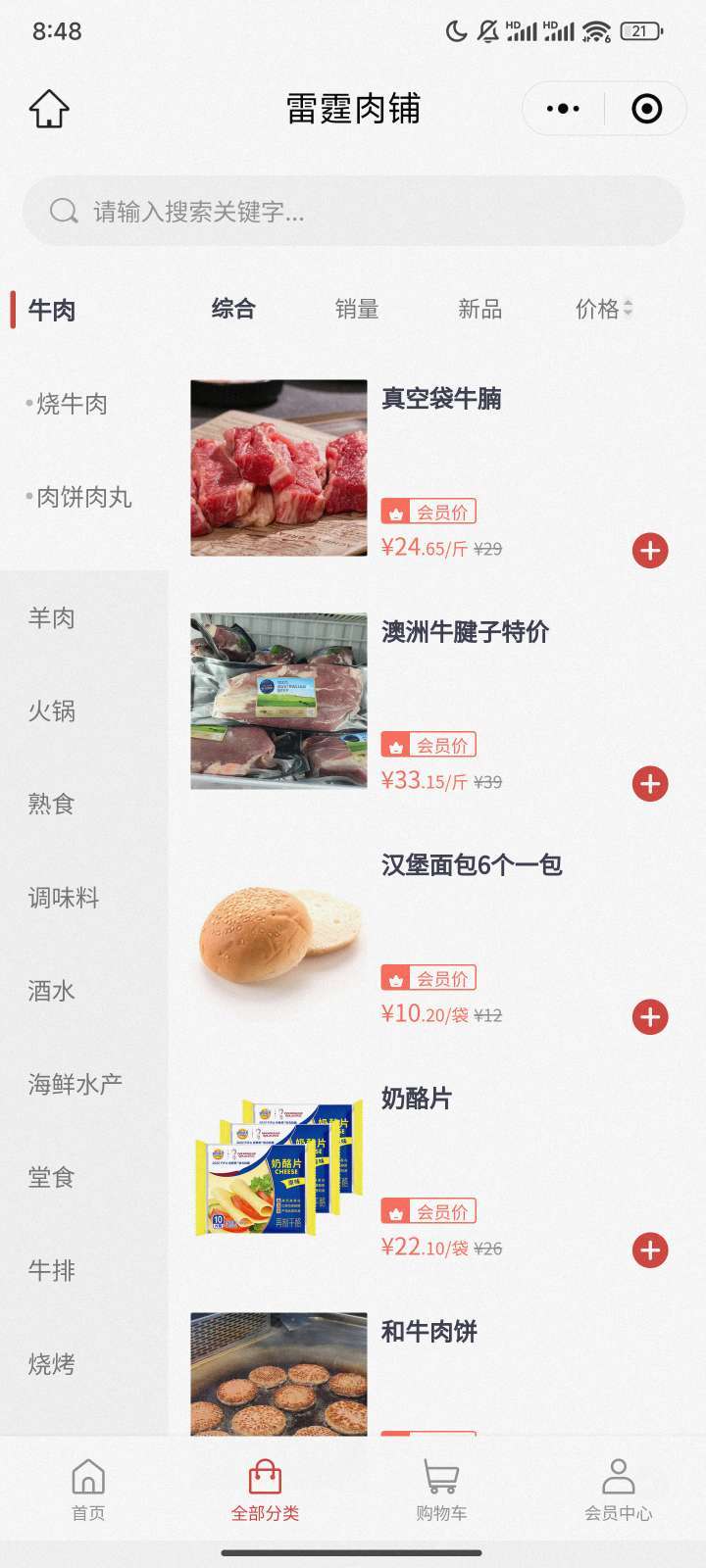Open the 火锅 category
This screenshot has width=706, height=1568.
click(52, 711)
